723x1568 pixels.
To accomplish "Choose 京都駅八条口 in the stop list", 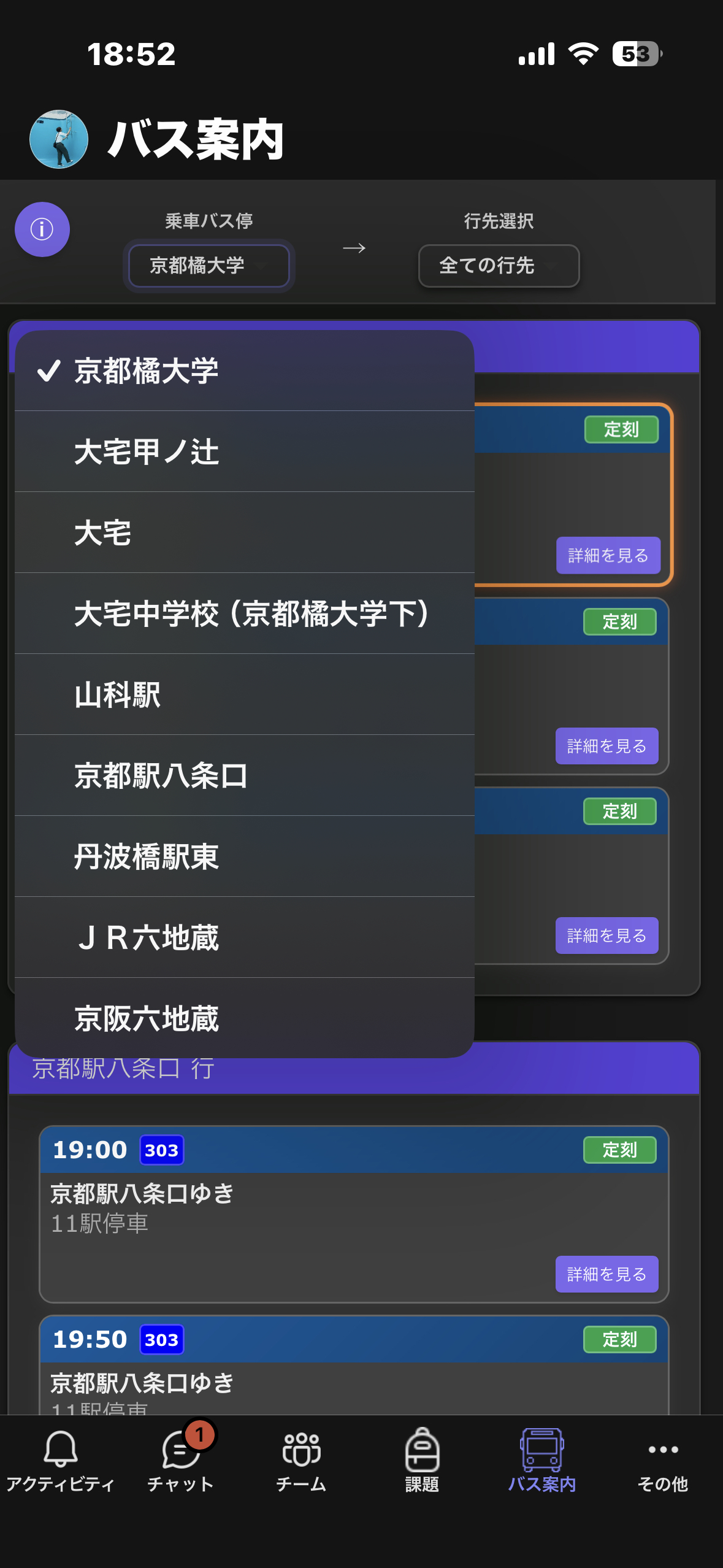I will [x=244, y=775].
